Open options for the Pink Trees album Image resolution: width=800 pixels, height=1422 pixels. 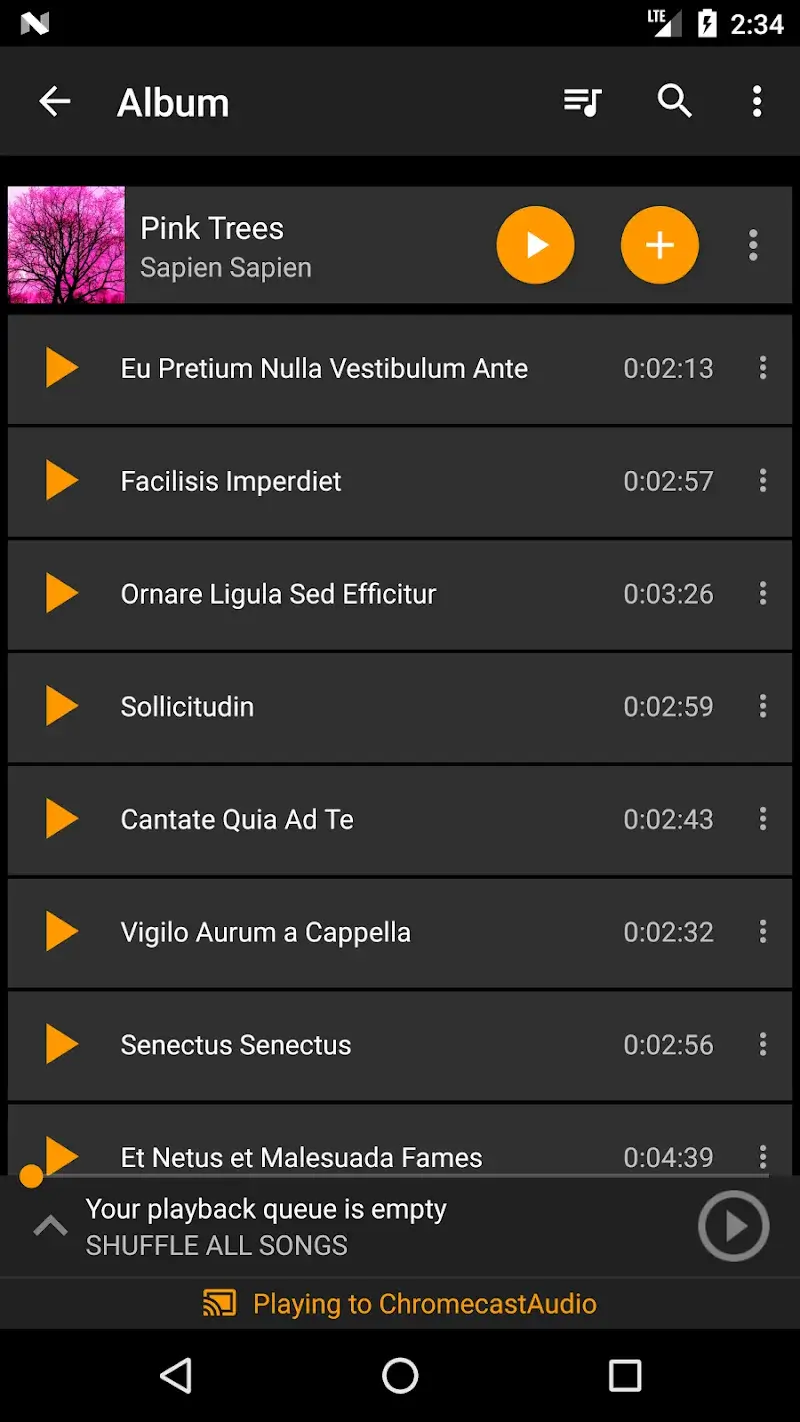click(753, 244)
